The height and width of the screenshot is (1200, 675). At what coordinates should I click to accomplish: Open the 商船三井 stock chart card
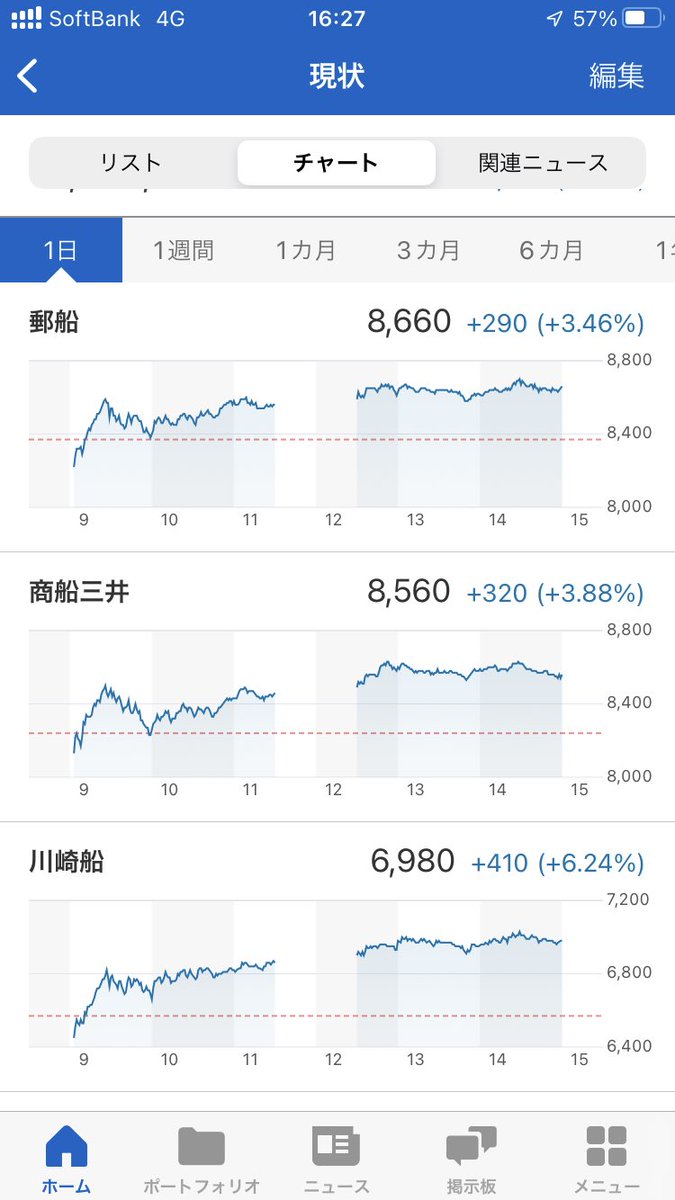pyautogui.click(x=337, y=687)
